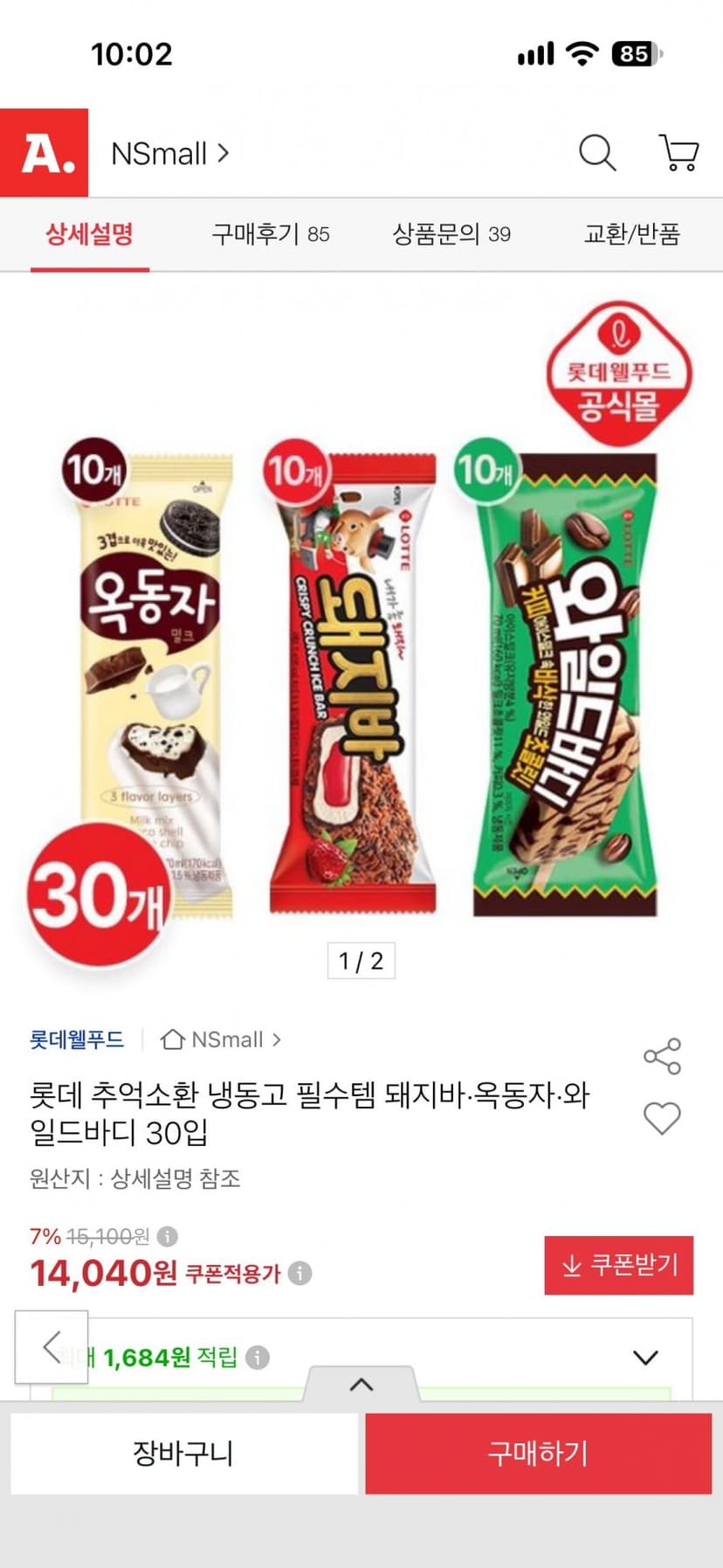Go back with the left arrow button
The image size is (723, 1568).
click(52, 1347)
